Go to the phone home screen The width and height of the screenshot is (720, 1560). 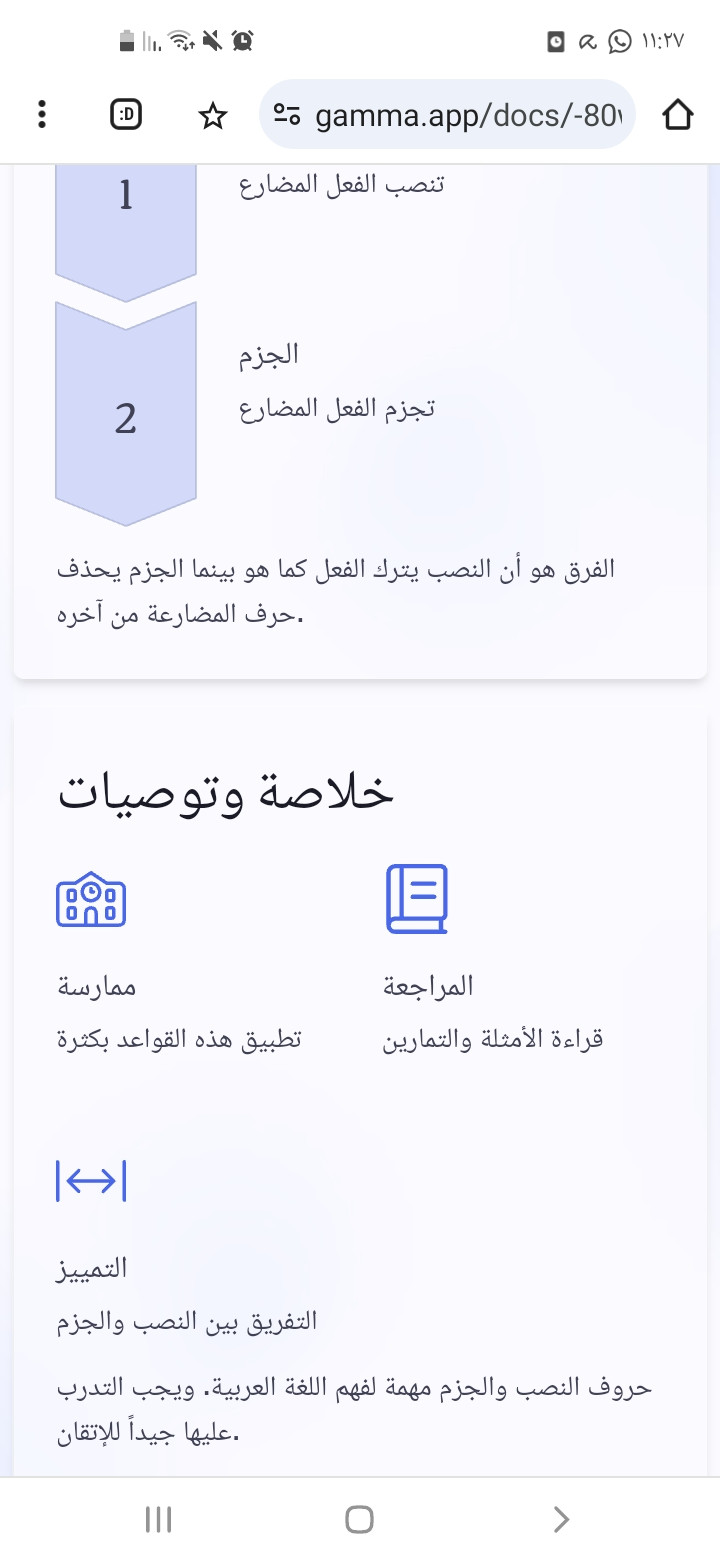click(x=359, y=1520)
